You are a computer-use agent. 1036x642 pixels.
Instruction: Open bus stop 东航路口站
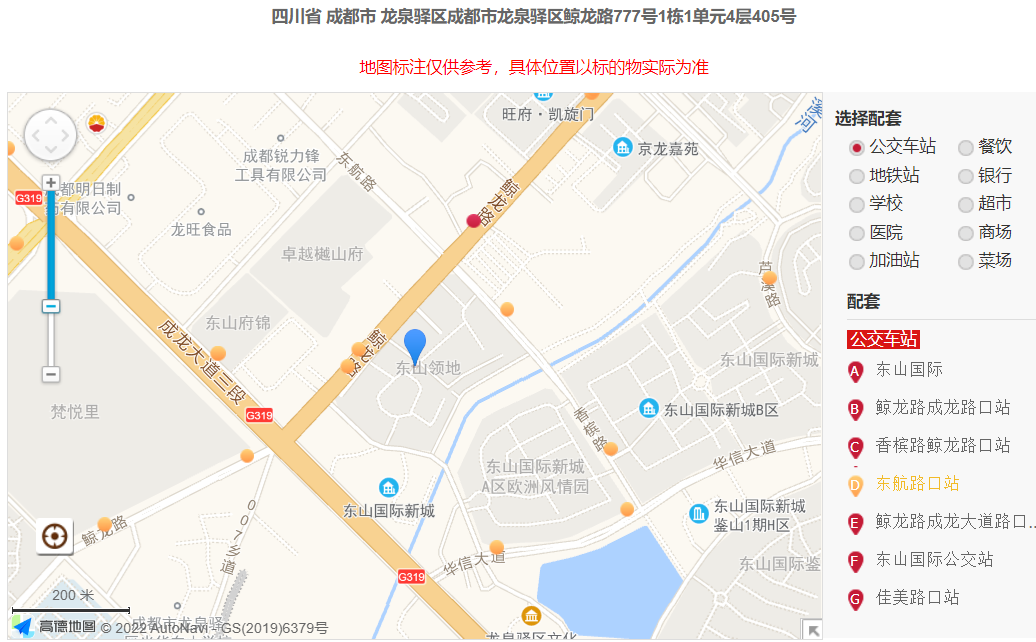click(x=917, y=484)
